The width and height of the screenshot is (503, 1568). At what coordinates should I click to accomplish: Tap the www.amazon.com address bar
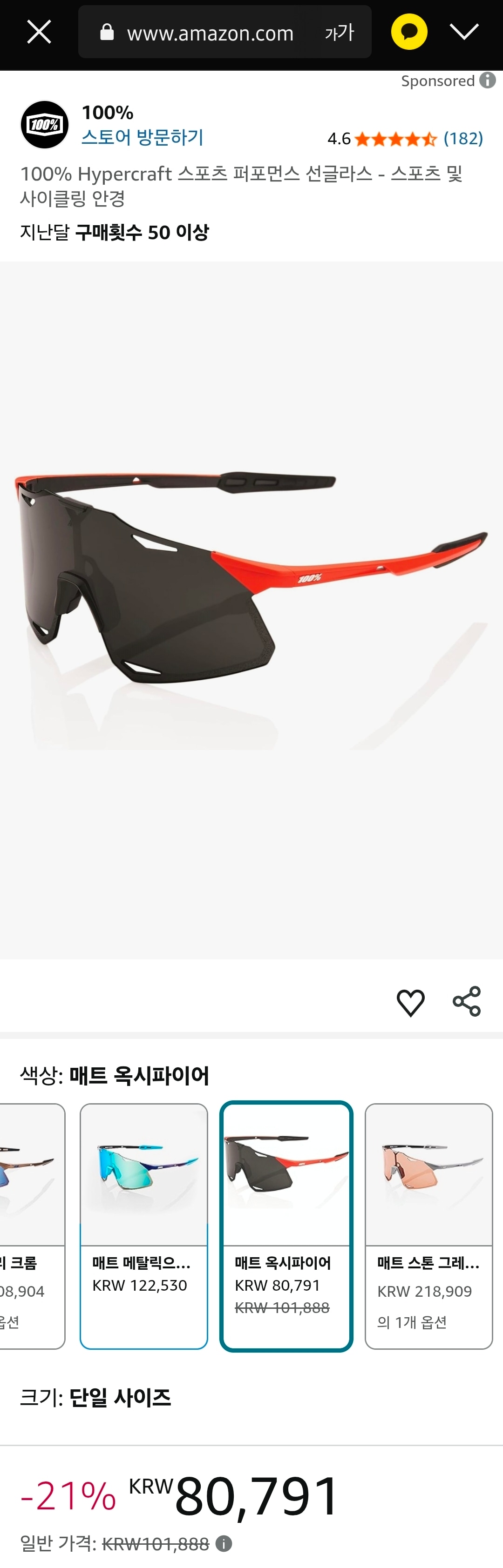coord(210,33)
